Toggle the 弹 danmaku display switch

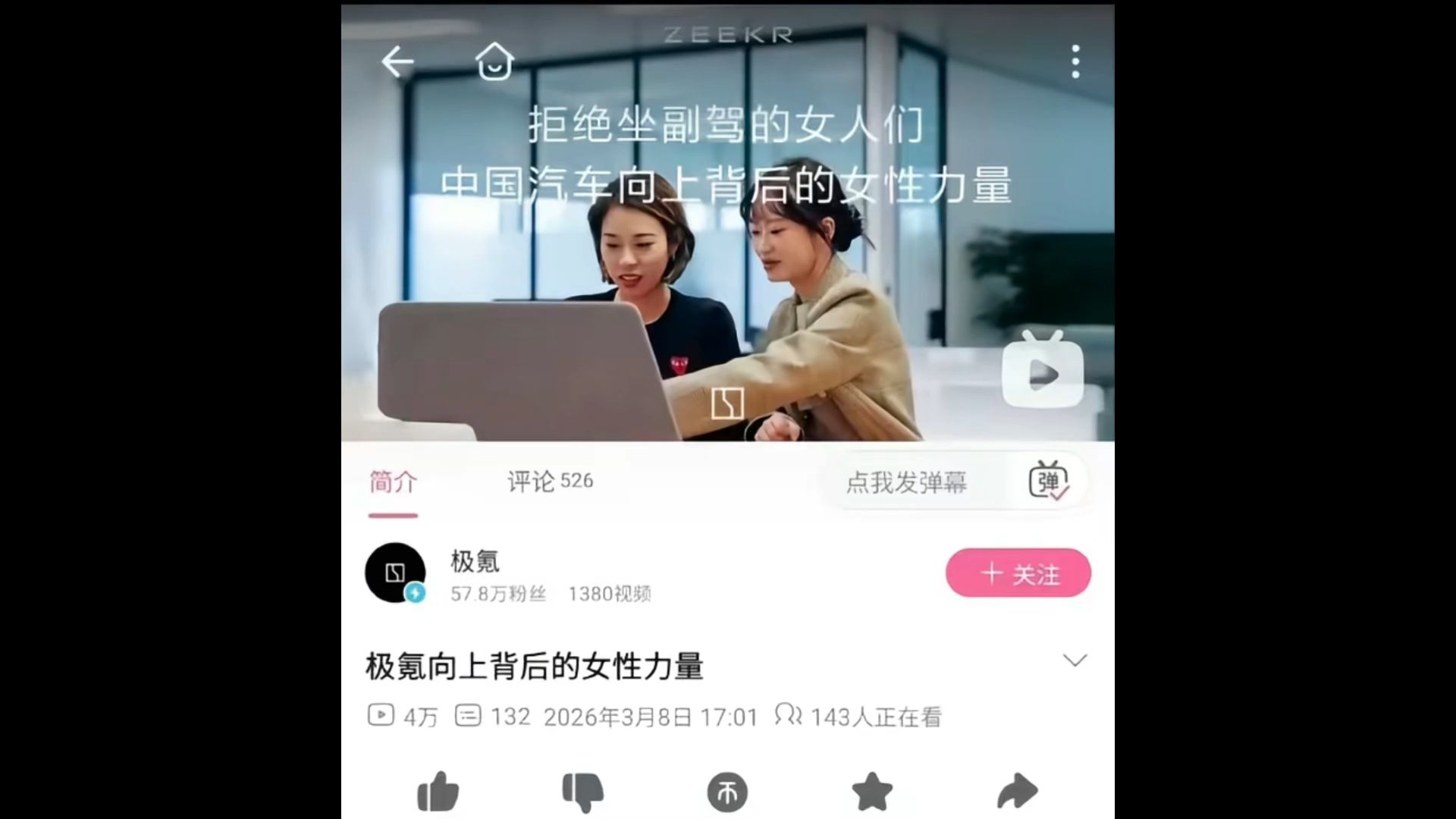point(1049,480)
